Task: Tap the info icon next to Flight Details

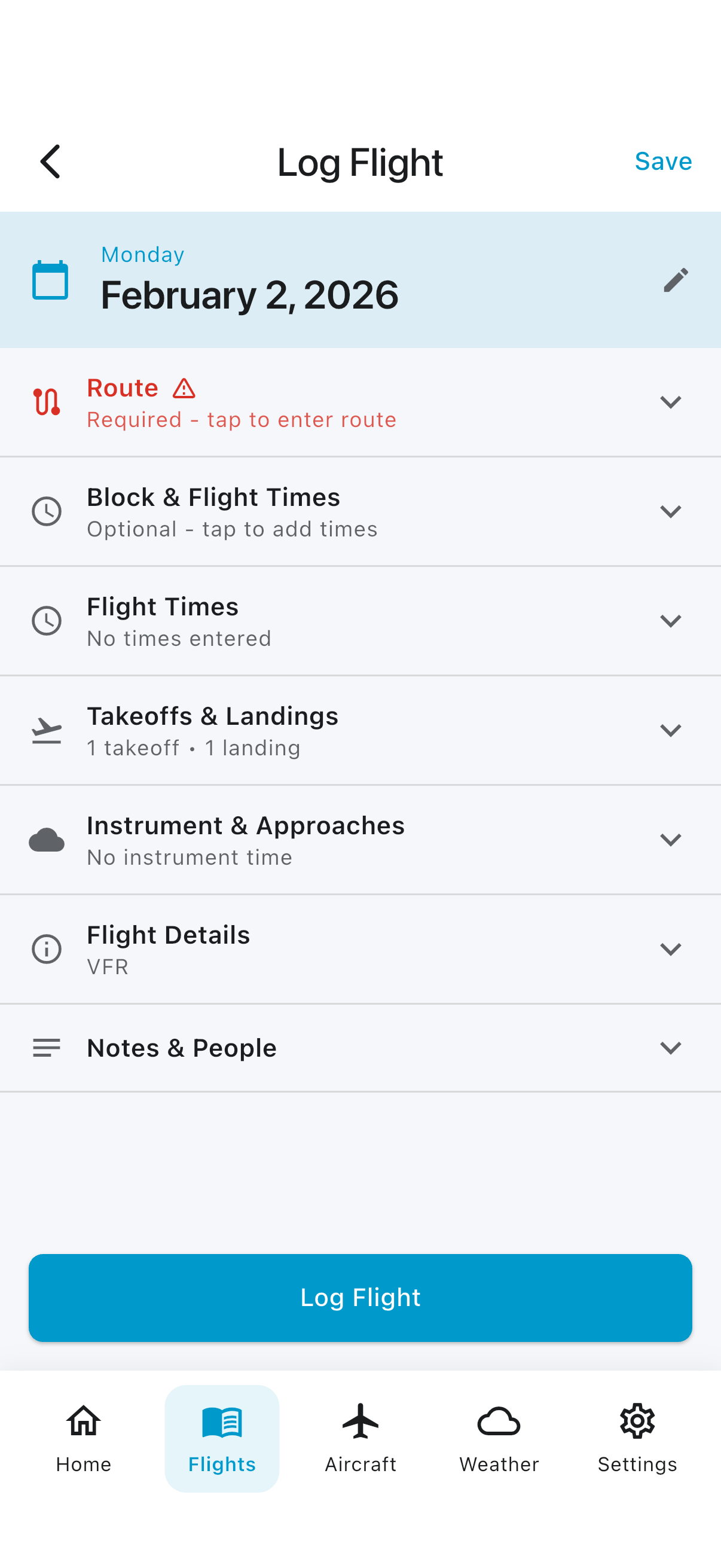Action: click(x=46, y=949)
